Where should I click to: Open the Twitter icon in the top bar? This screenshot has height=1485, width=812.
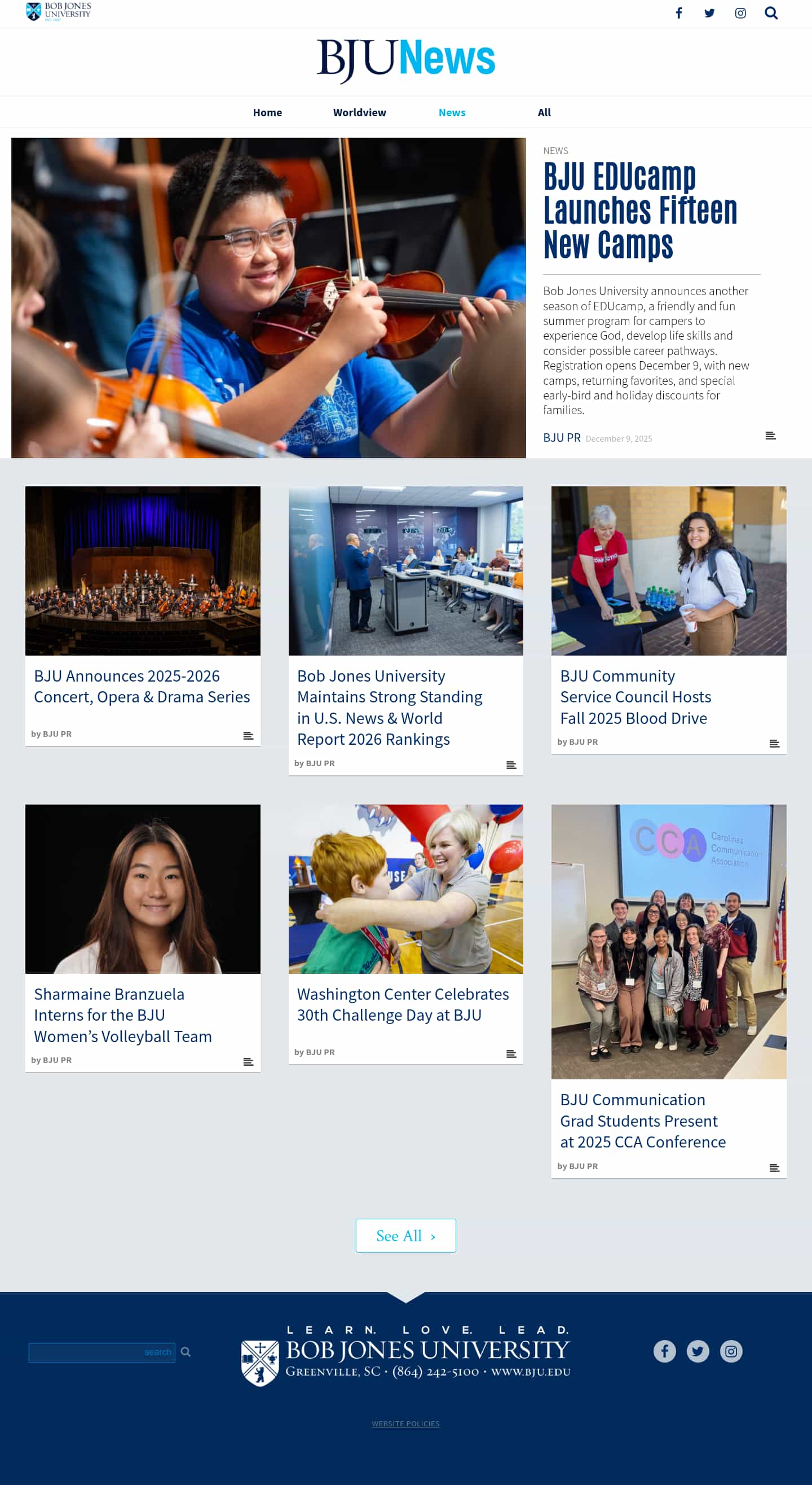tap(709, 14)
